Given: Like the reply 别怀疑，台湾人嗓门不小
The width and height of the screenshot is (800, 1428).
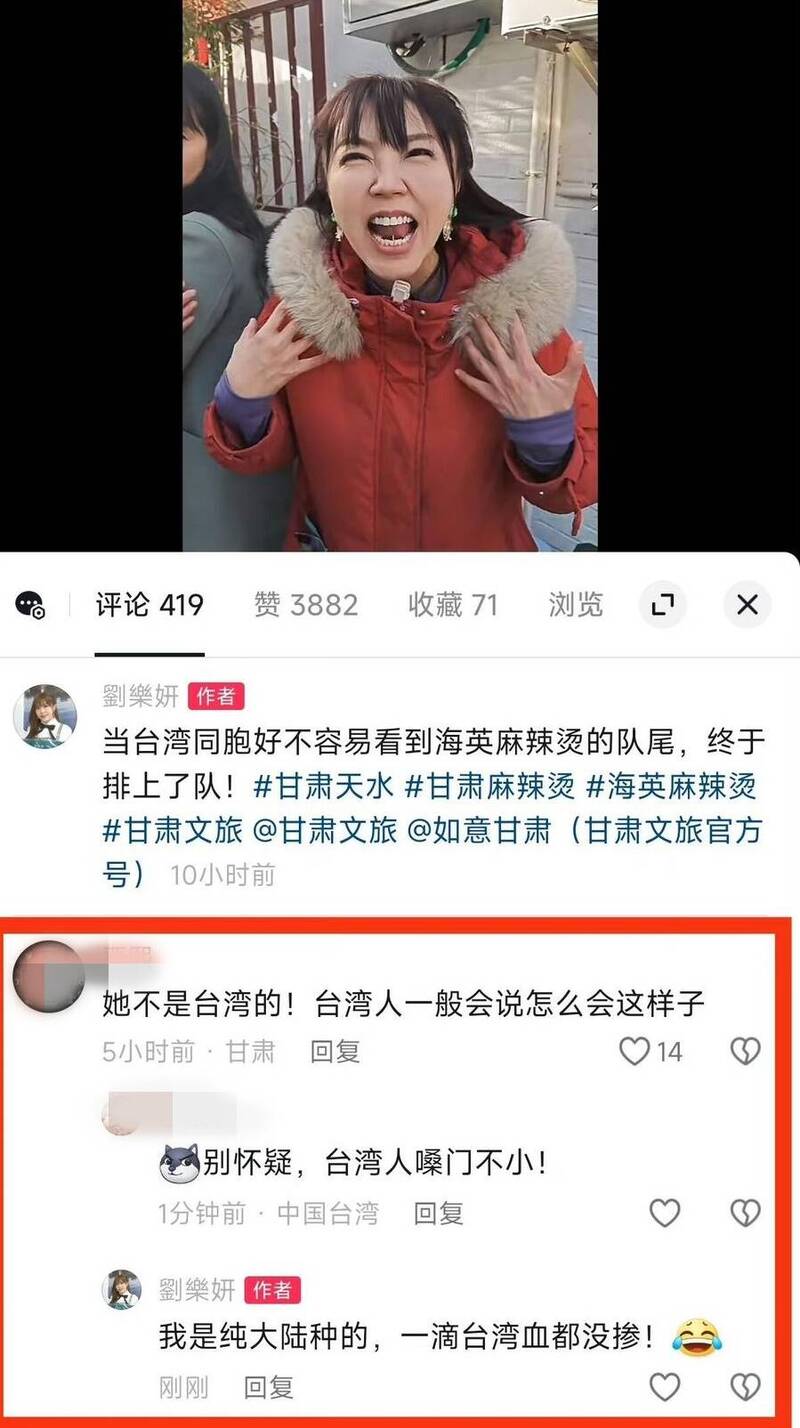Looking at the screenshot, I should point(665,1213).
